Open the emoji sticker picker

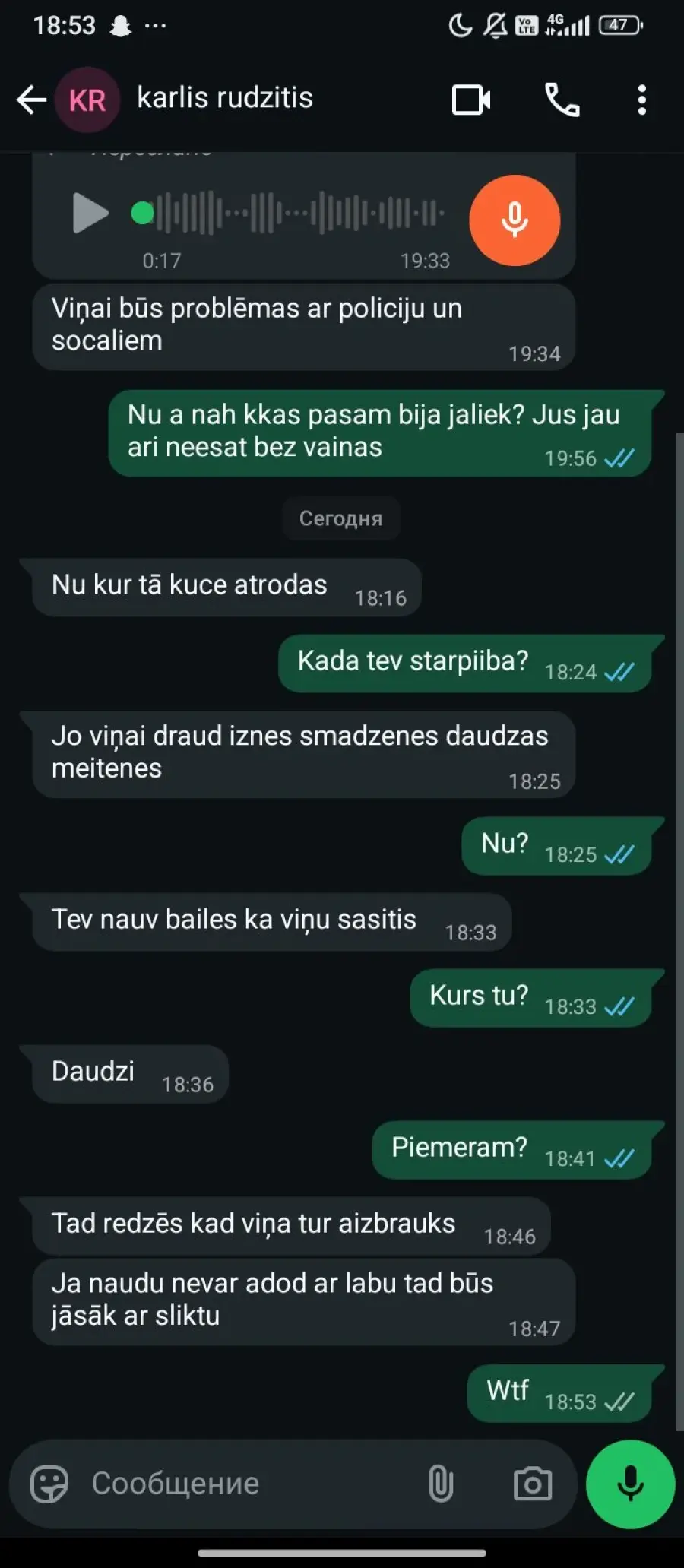click(x=49, y=1483)
